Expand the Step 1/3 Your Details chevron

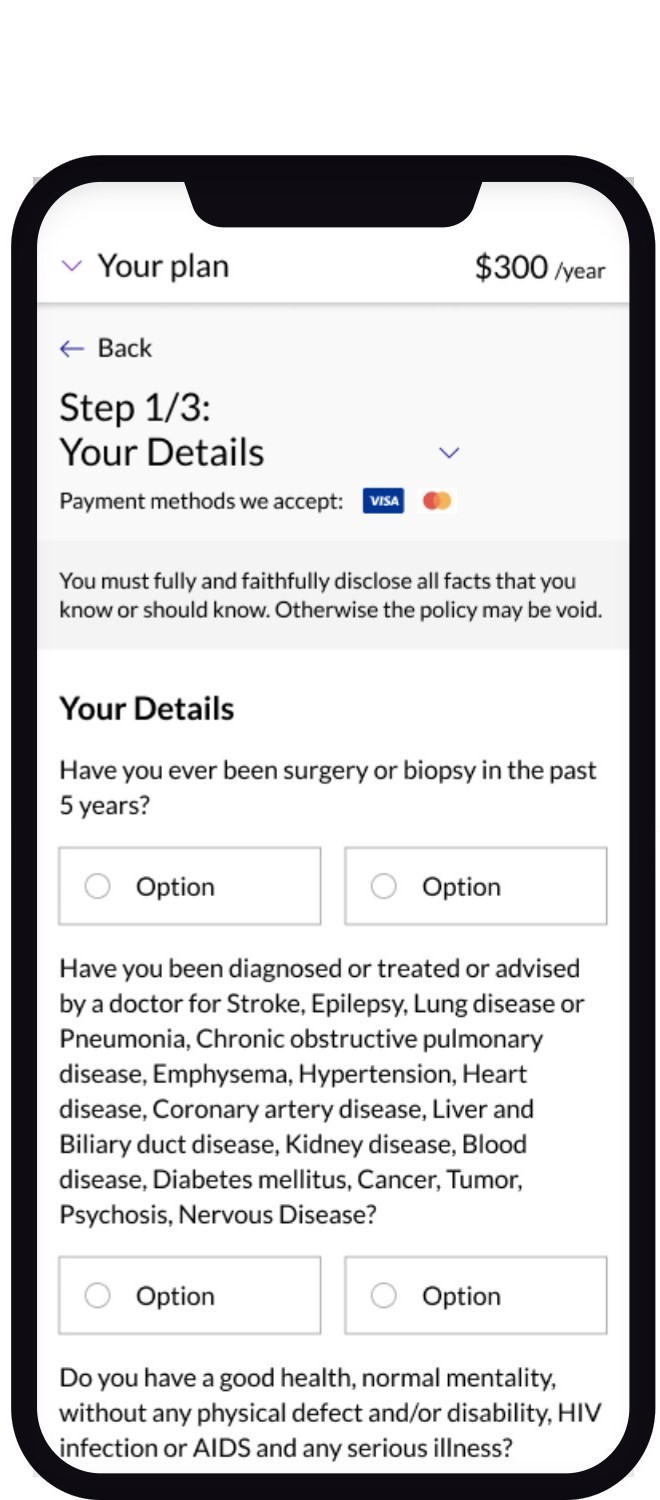[x=449, y=452]
